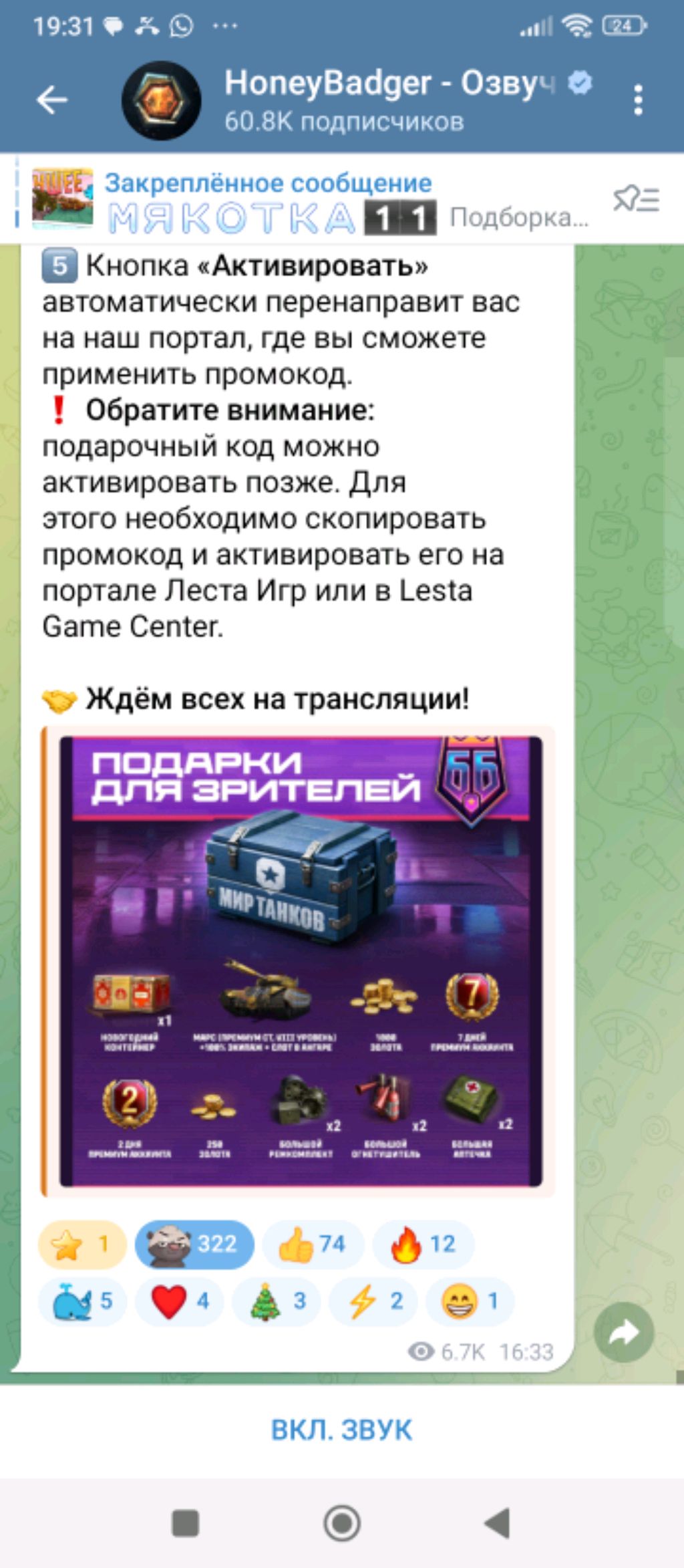React with the Christmas tree emoji
The width and height of the screenshot is (684, 1568).
point(277,1301)
